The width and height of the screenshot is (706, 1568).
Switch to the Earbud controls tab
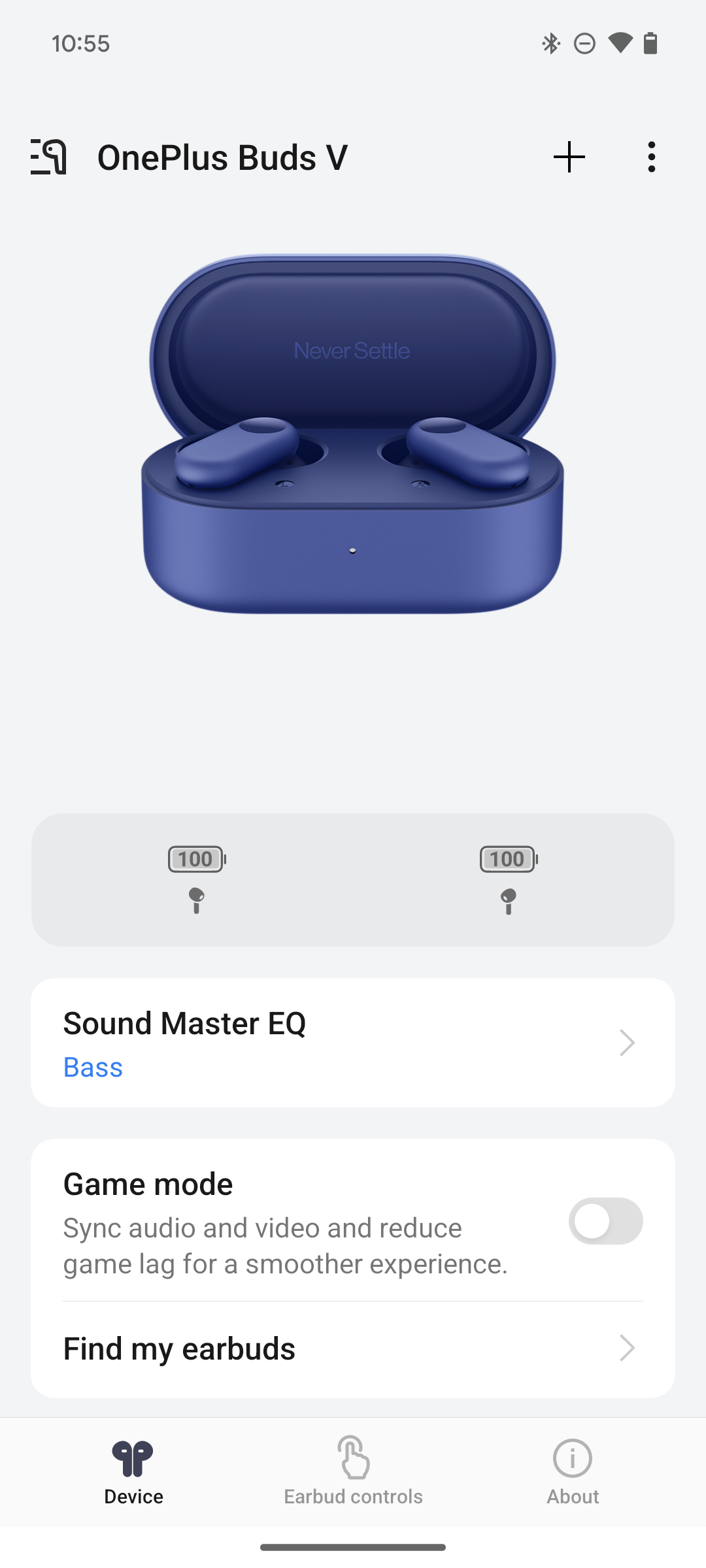pos(353,1473)
